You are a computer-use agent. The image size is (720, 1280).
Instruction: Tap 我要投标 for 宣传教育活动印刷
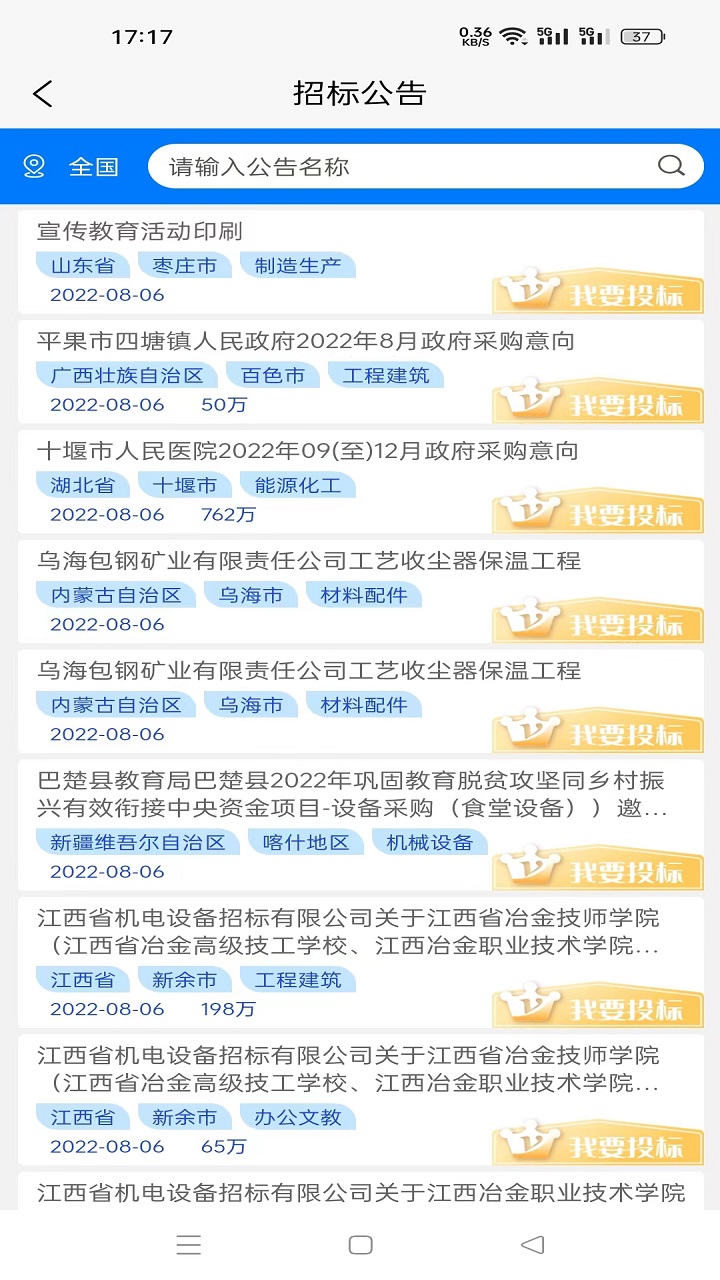click(598, 294)
